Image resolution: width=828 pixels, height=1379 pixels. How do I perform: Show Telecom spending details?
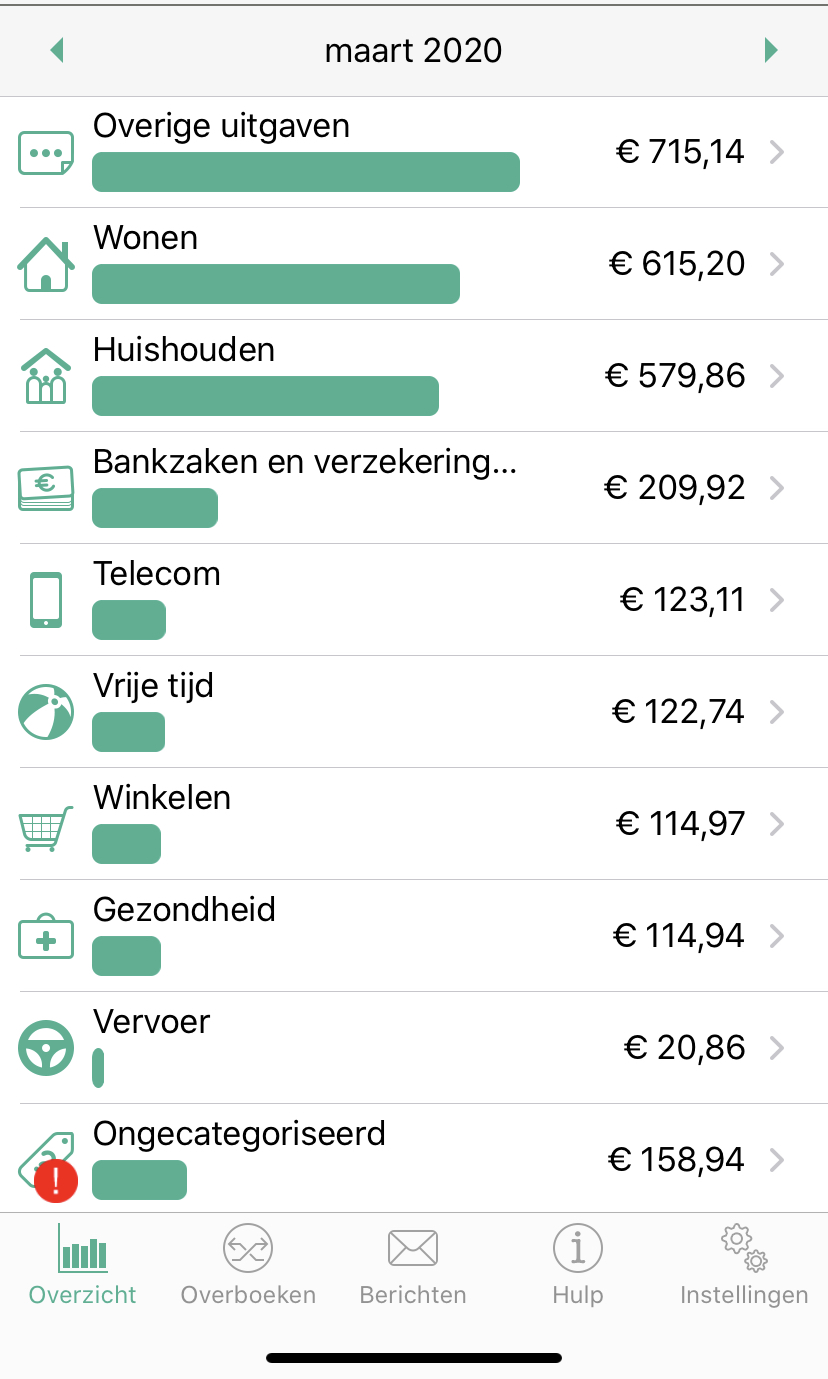click(414, 601)
